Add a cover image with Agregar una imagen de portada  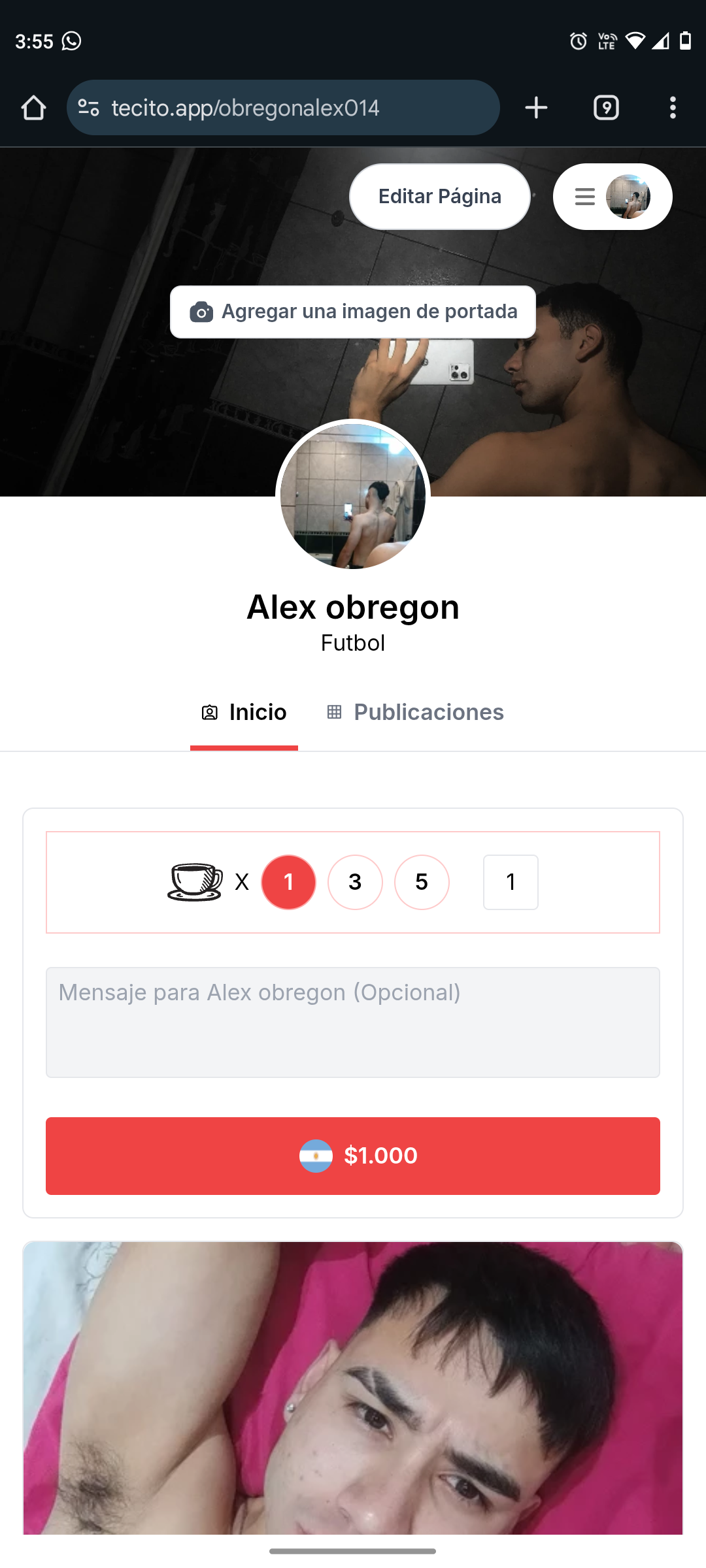(x=353, y=312)
